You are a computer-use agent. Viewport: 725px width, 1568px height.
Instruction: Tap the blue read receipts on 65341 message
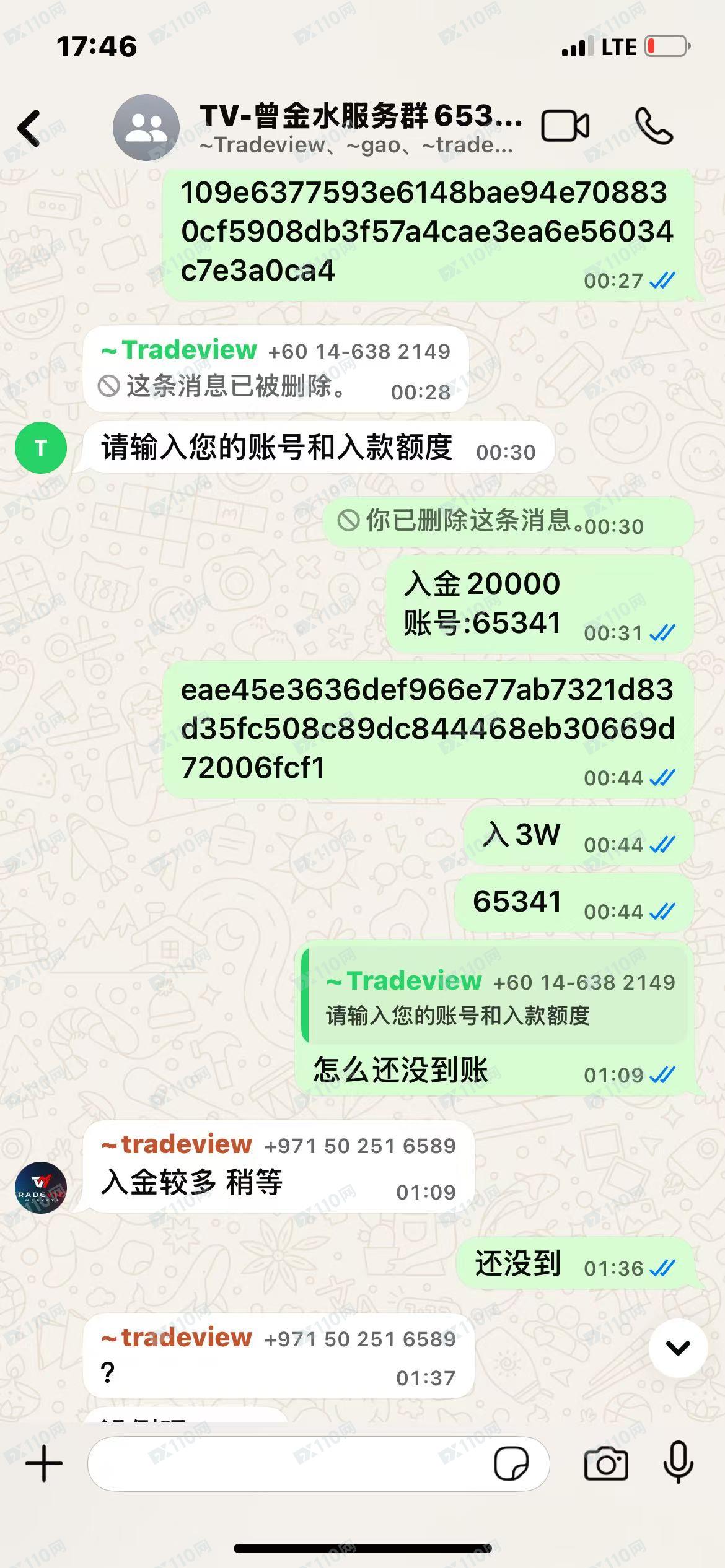pos(662,911)
